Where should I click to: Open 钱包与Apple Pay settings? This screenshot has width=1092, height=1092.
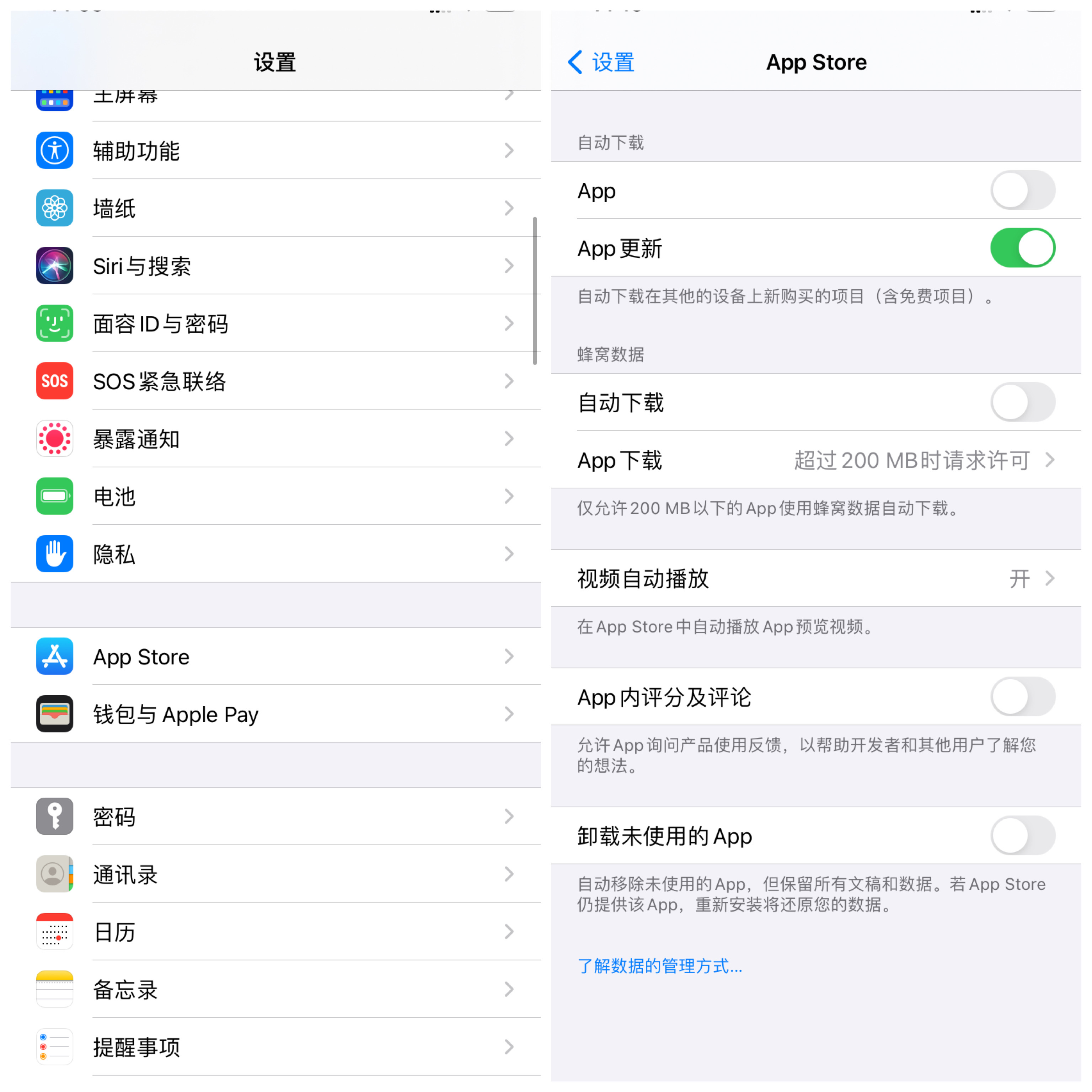(x=275, y=714)
